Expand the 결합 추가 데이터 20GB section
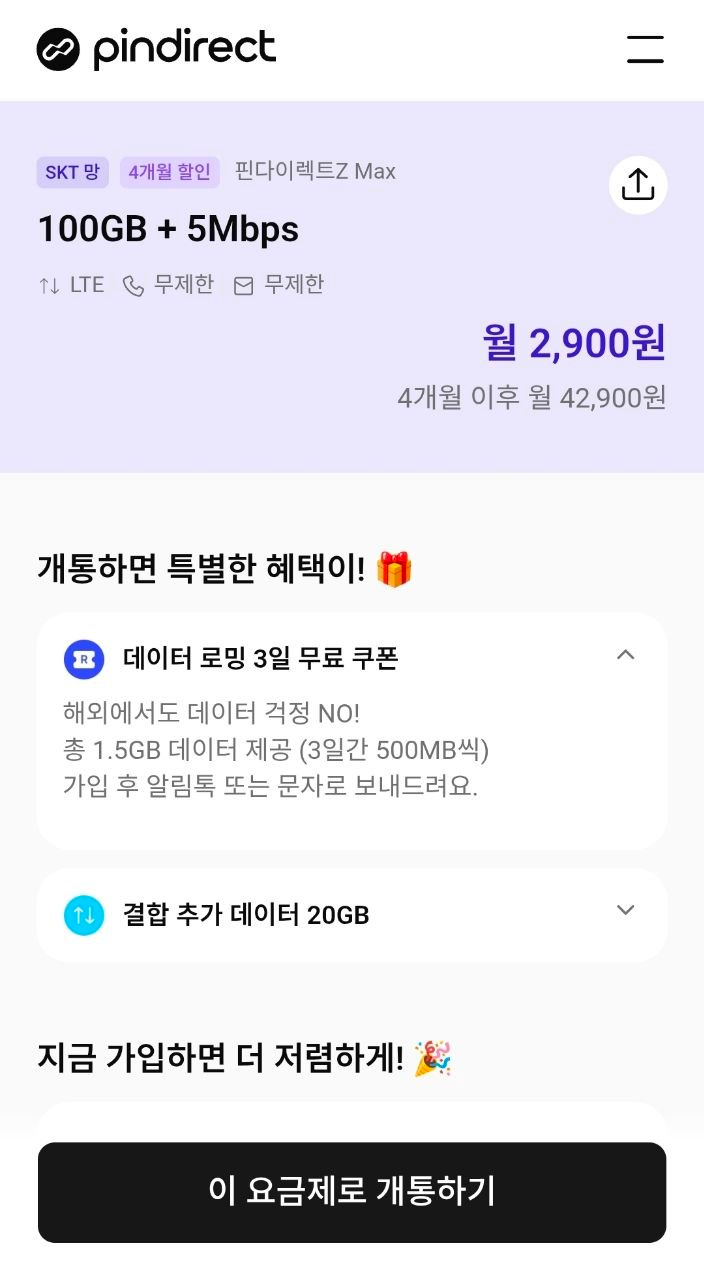 pos(625,911)
